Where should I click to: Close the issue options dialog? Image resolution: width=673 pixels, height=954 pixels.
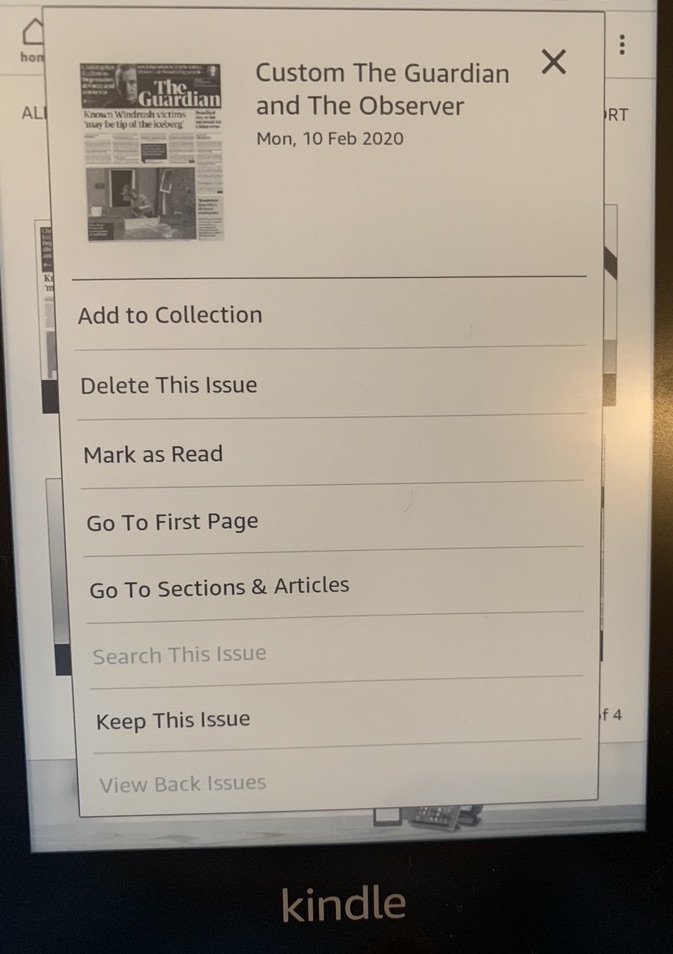[553, 63]
